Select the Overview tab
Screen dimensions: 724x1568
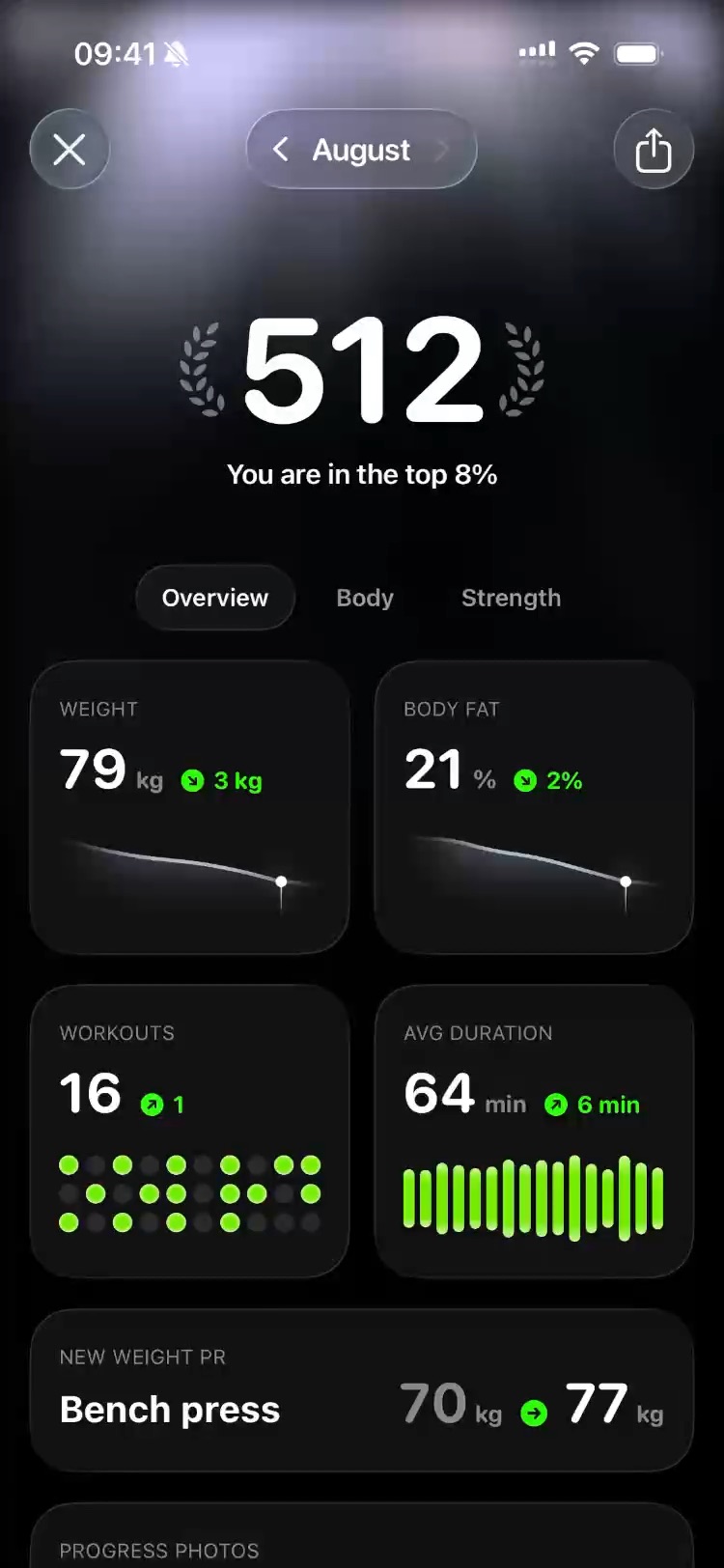pyautogui.click(x=215, y=598)
